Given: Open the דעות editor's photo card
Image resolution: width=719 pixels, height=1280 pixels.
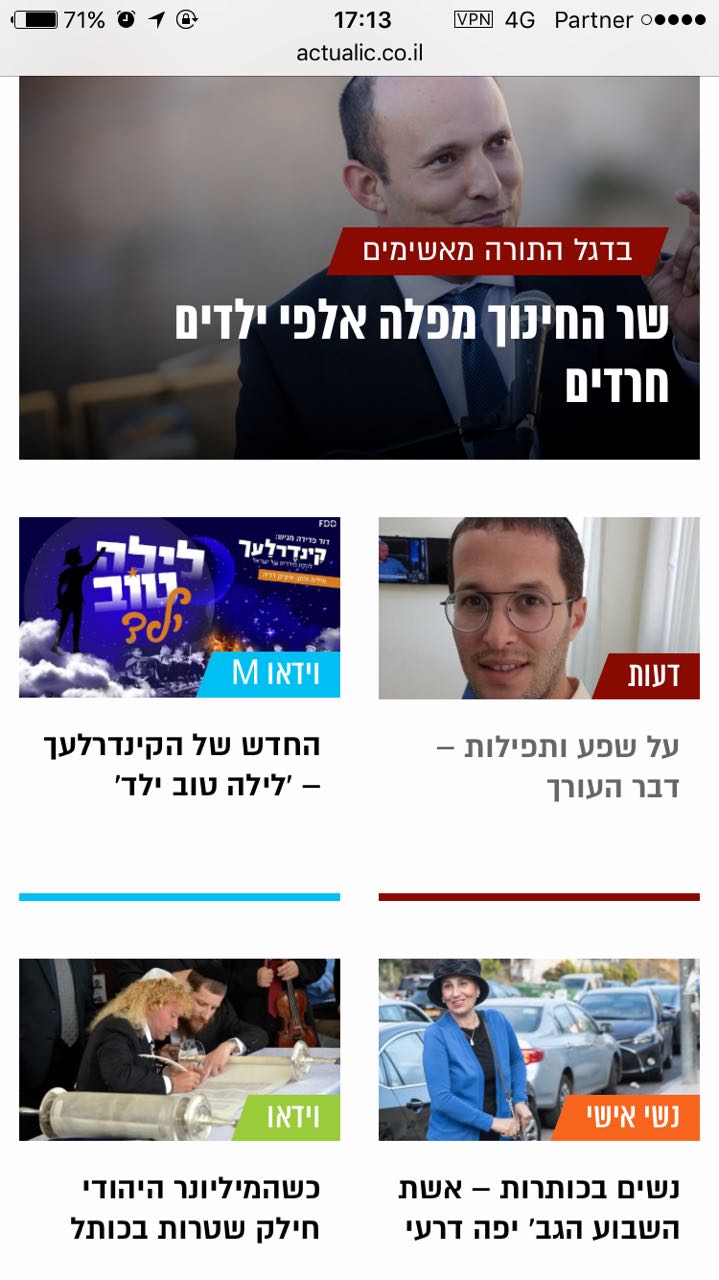Looking at the screenshot, I should (x=538, y=607).
